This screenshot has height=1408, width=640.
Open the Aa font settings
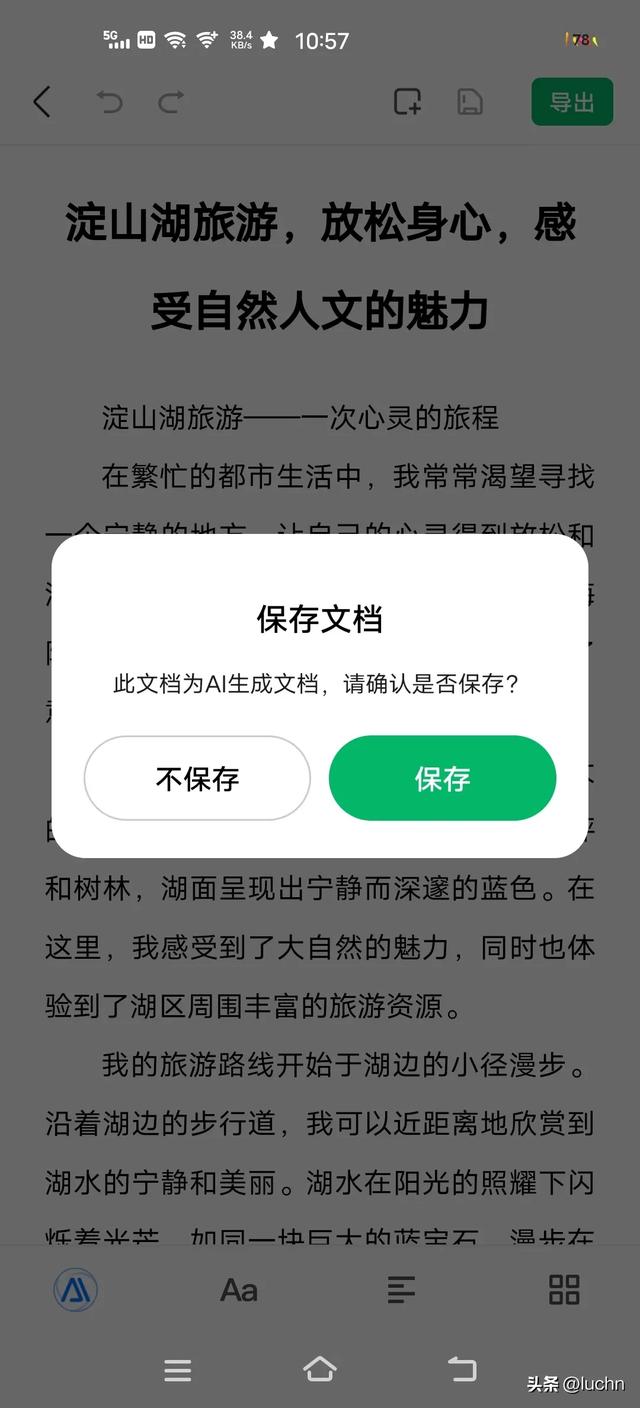pos(239,1290)
